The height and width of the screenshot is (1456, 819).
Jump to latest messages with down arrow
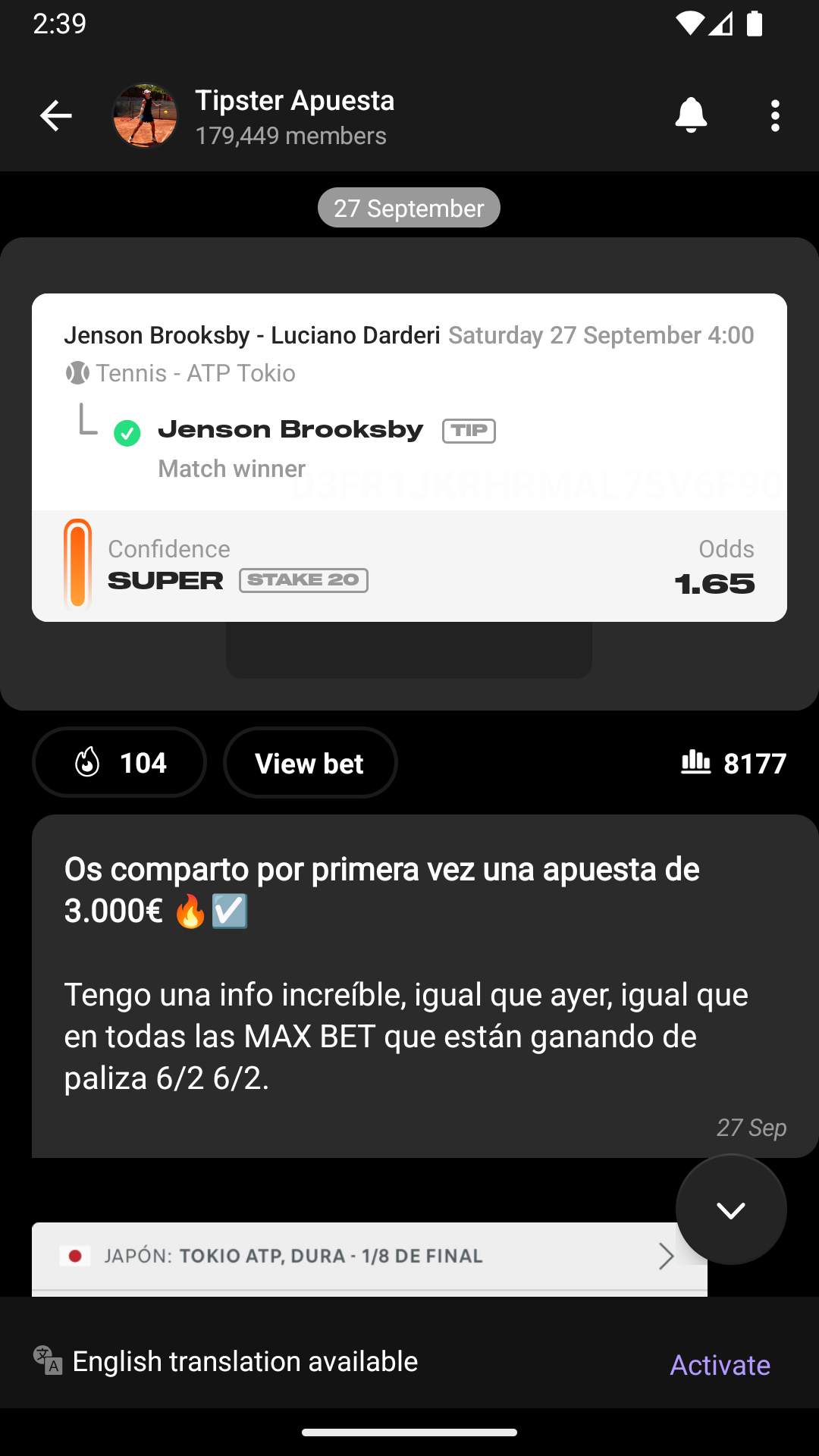pyautogui.click(x=730, y=1210)
